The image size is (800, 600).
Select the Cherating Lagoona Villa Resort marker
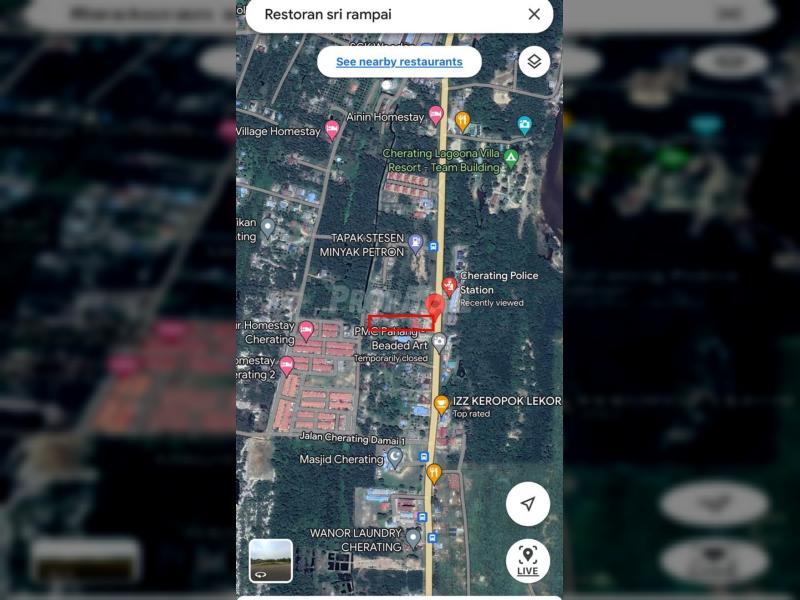click(511, 158)
